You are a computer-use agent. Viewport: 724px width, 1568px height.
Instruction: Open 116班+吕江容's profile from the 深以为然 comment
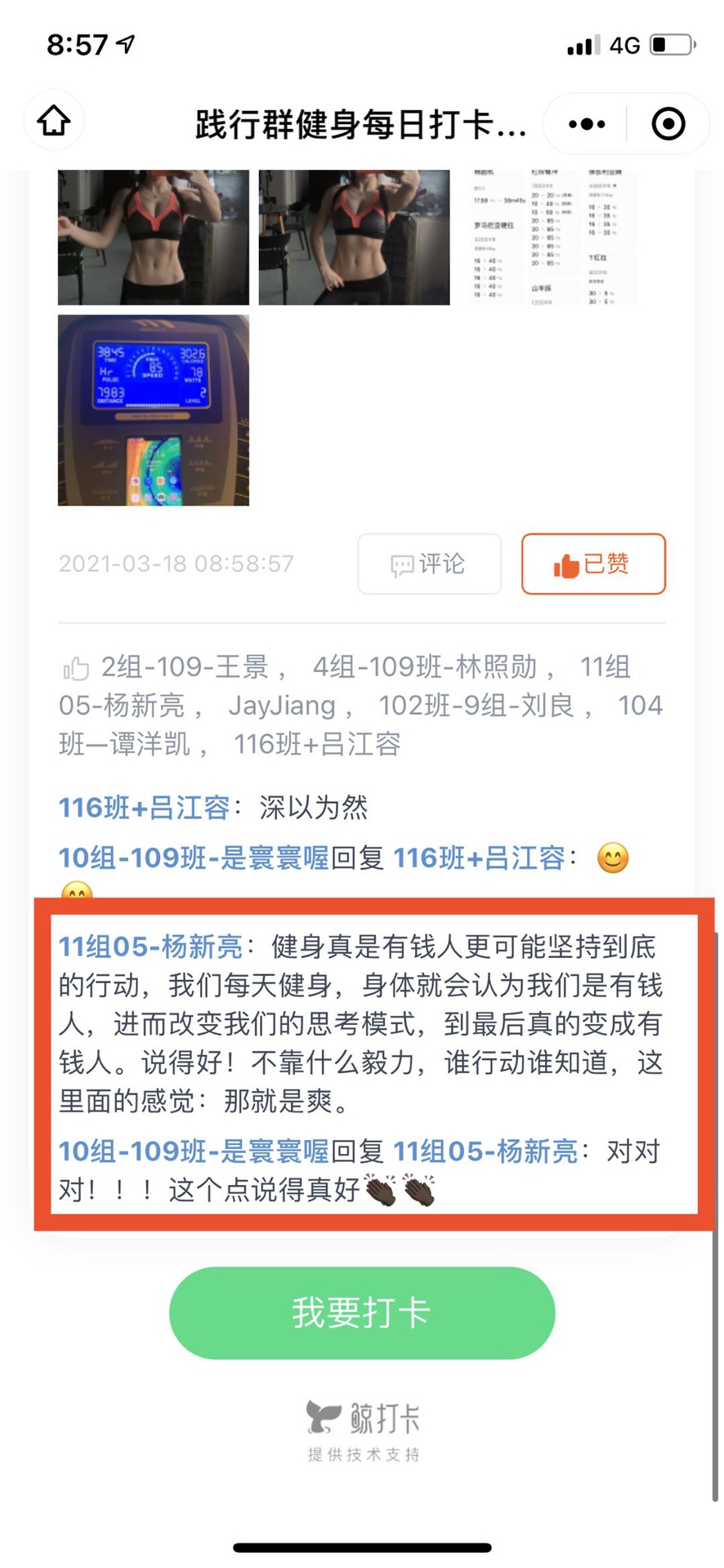coord(144,808)
